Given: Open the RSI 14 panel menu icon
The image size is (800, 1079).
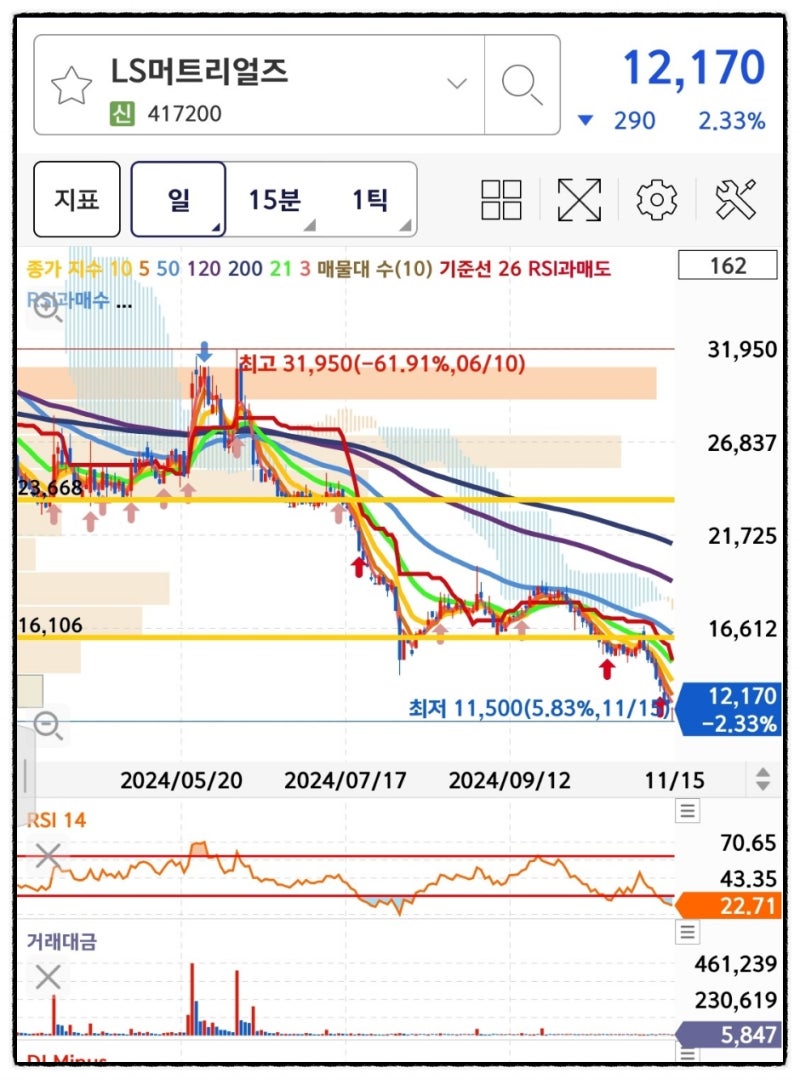Looking at the screenshot, I should tap(687, 811).
